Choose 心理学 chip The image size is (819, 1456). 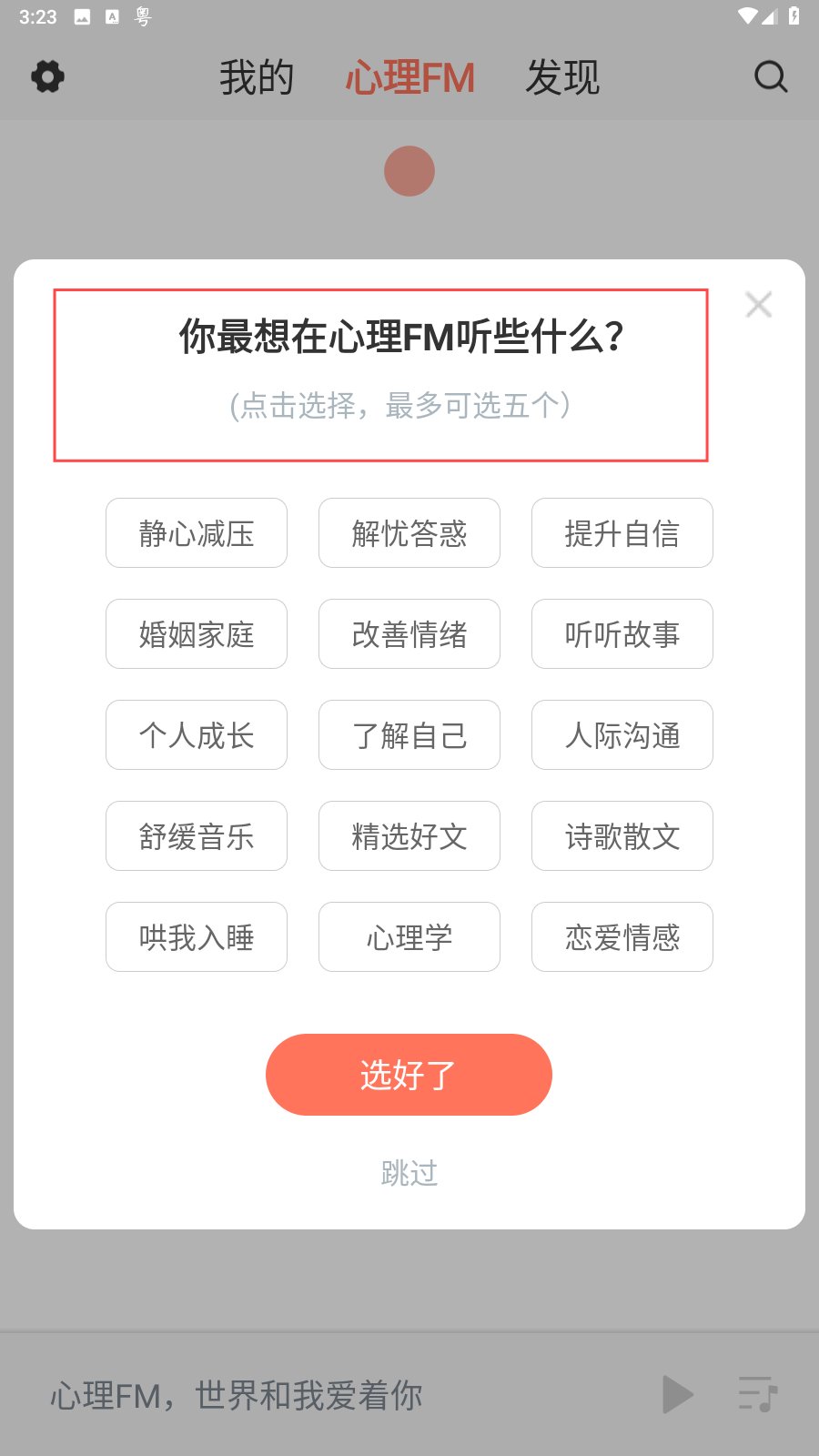click(409, 937)
